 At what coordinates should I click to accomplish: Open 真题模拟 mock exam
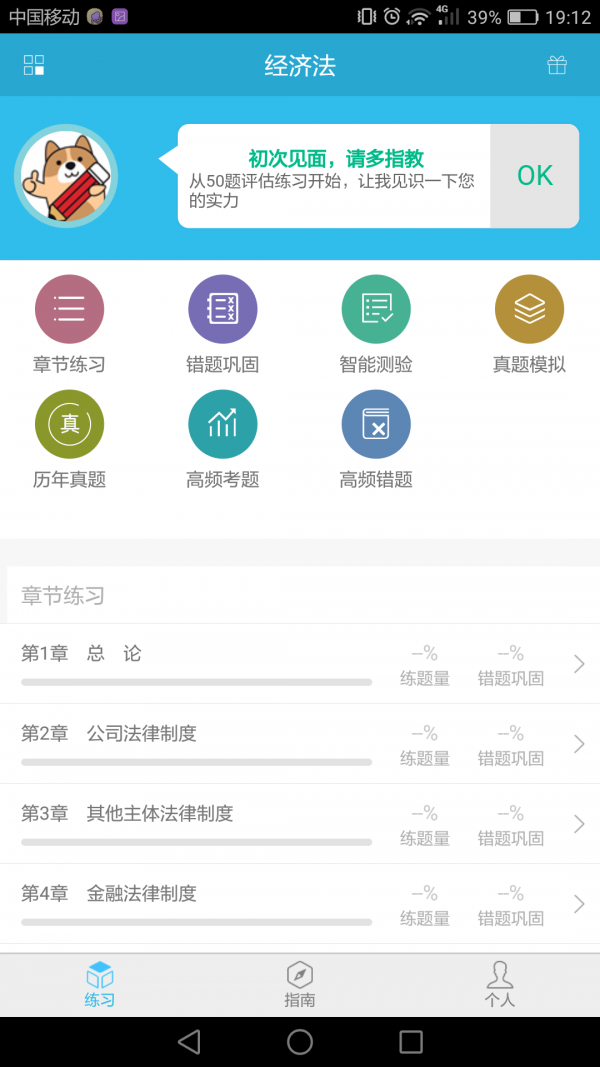(x=529, y=325)
